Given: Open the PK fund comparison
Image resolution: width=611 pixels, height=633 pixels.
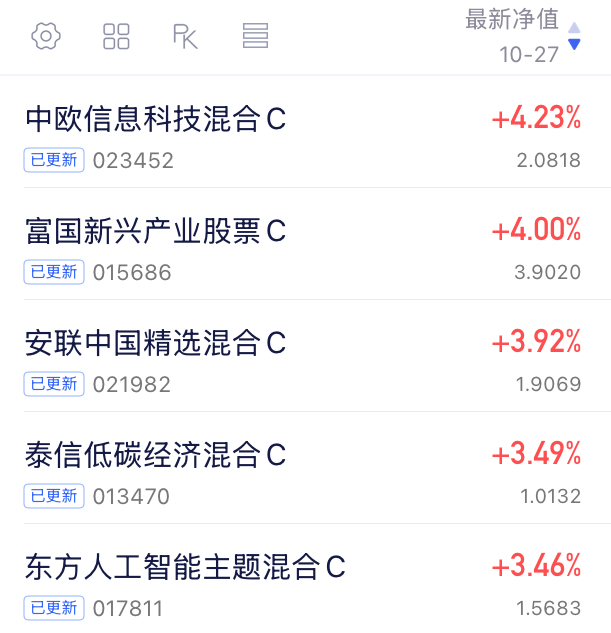Looking at the screenshot, I should tap(185, 36).
